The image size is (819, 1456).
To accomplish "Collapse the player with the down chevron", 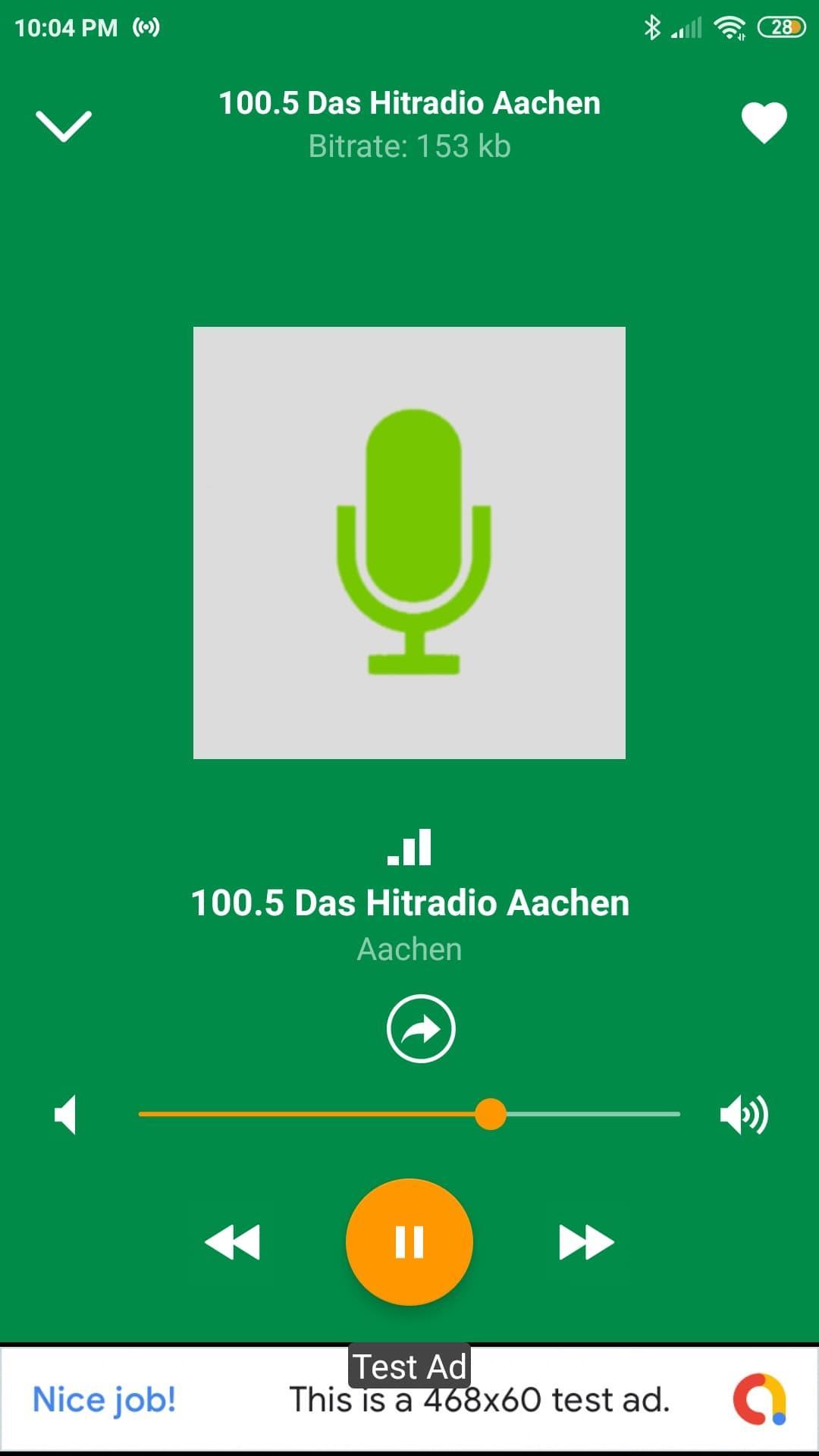I will pyautogui.click(x=64, y=125).
